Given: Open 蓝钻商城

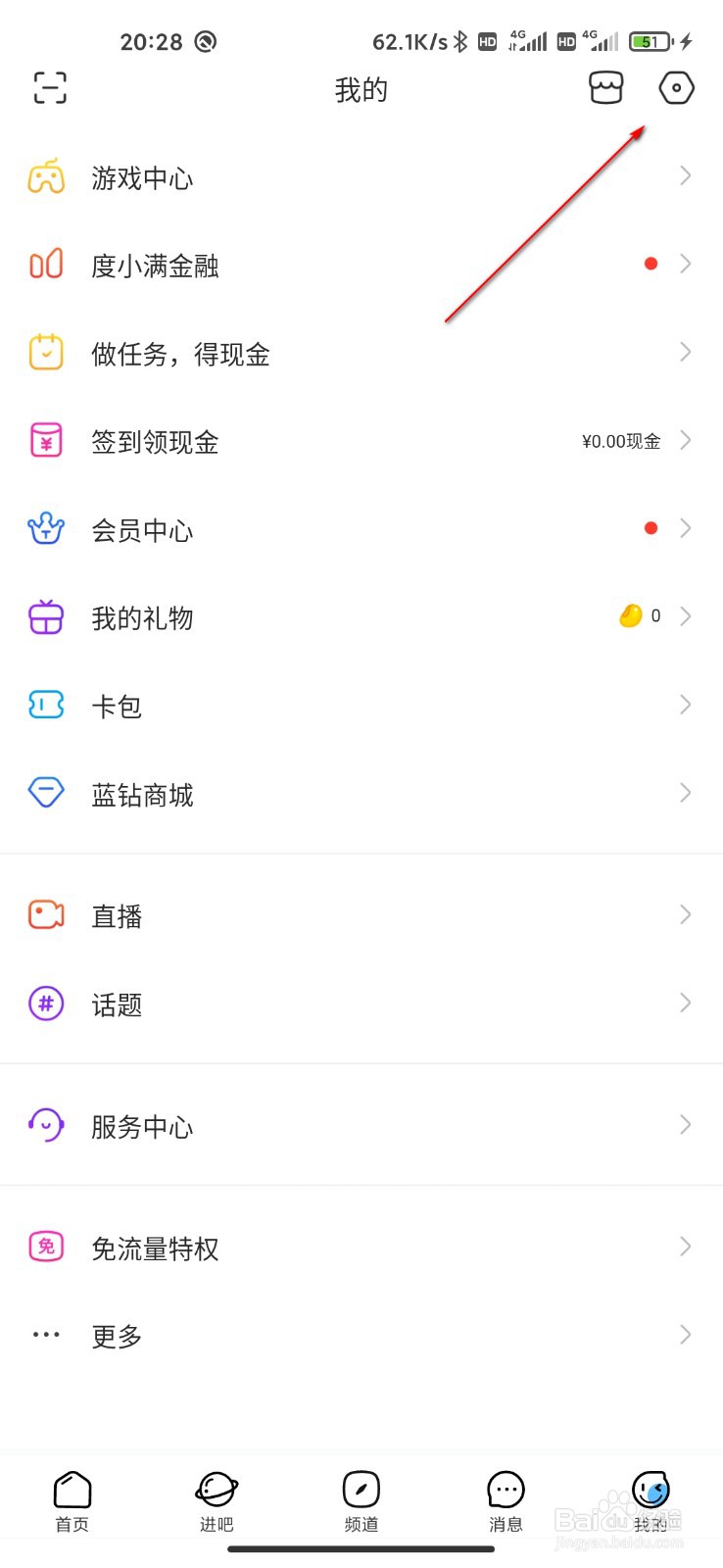Looking at the screenshot, I should pos(361,795).
